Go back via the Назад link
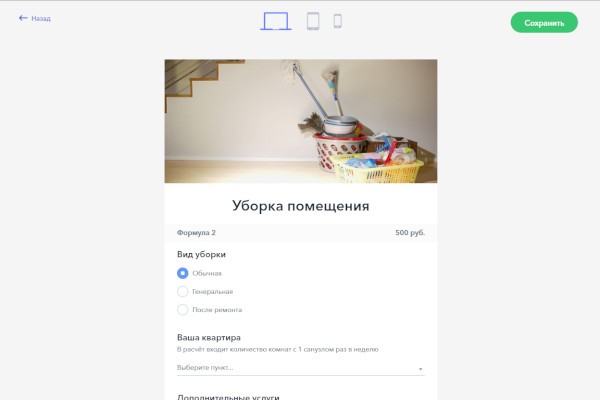This screenshot has width=600, height=400. click(35, 18)
